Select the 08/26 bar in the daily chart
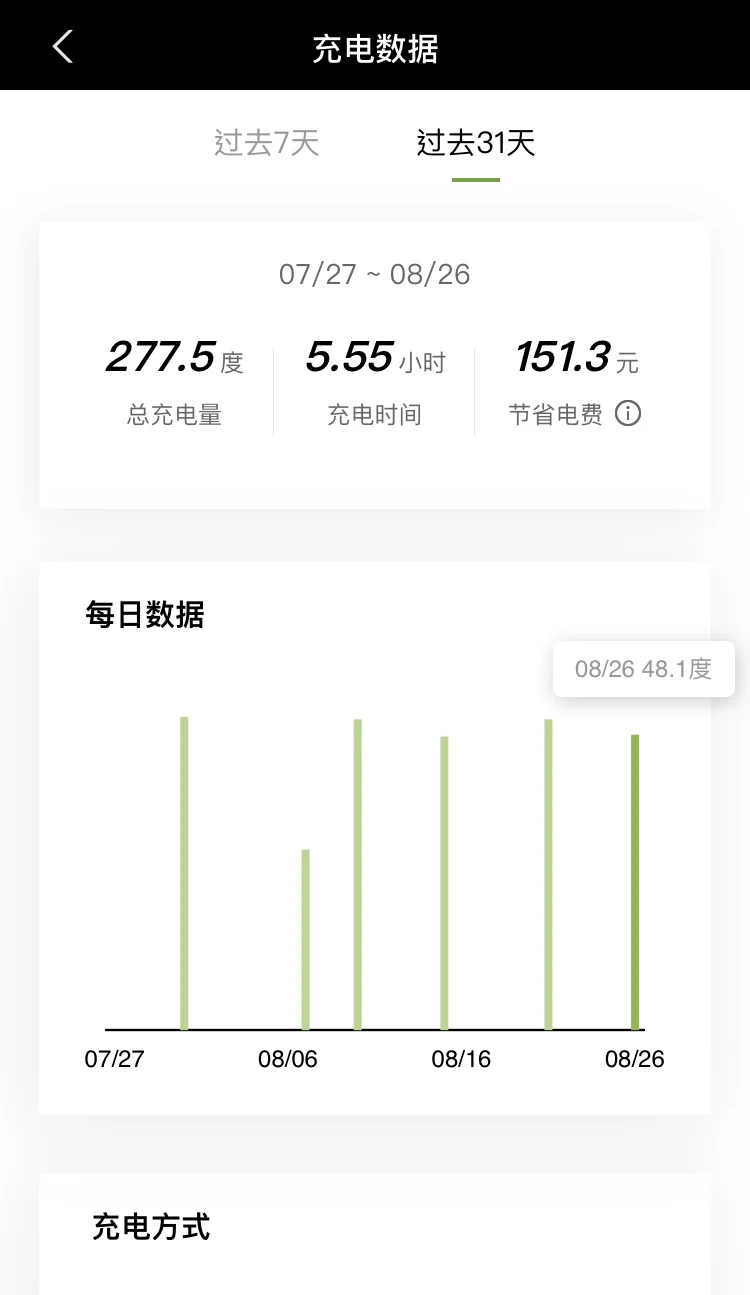The image size is (750, 1295). pyautogui.click(x=635, y=882)
